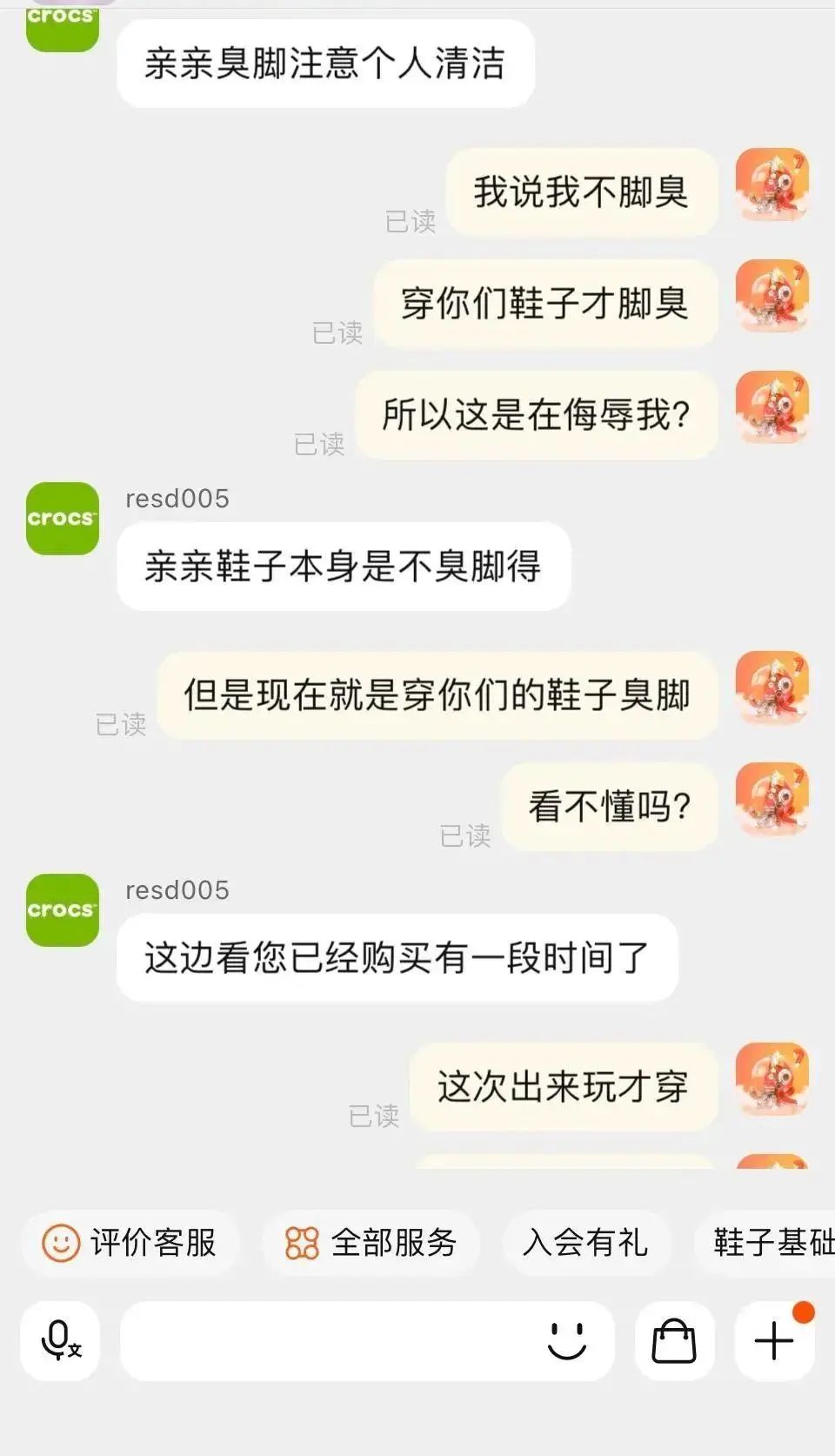Open the 全部服务 chip
Image resolution: width=835 pixels, height=1456 pixels.
tap(371, 1243)
